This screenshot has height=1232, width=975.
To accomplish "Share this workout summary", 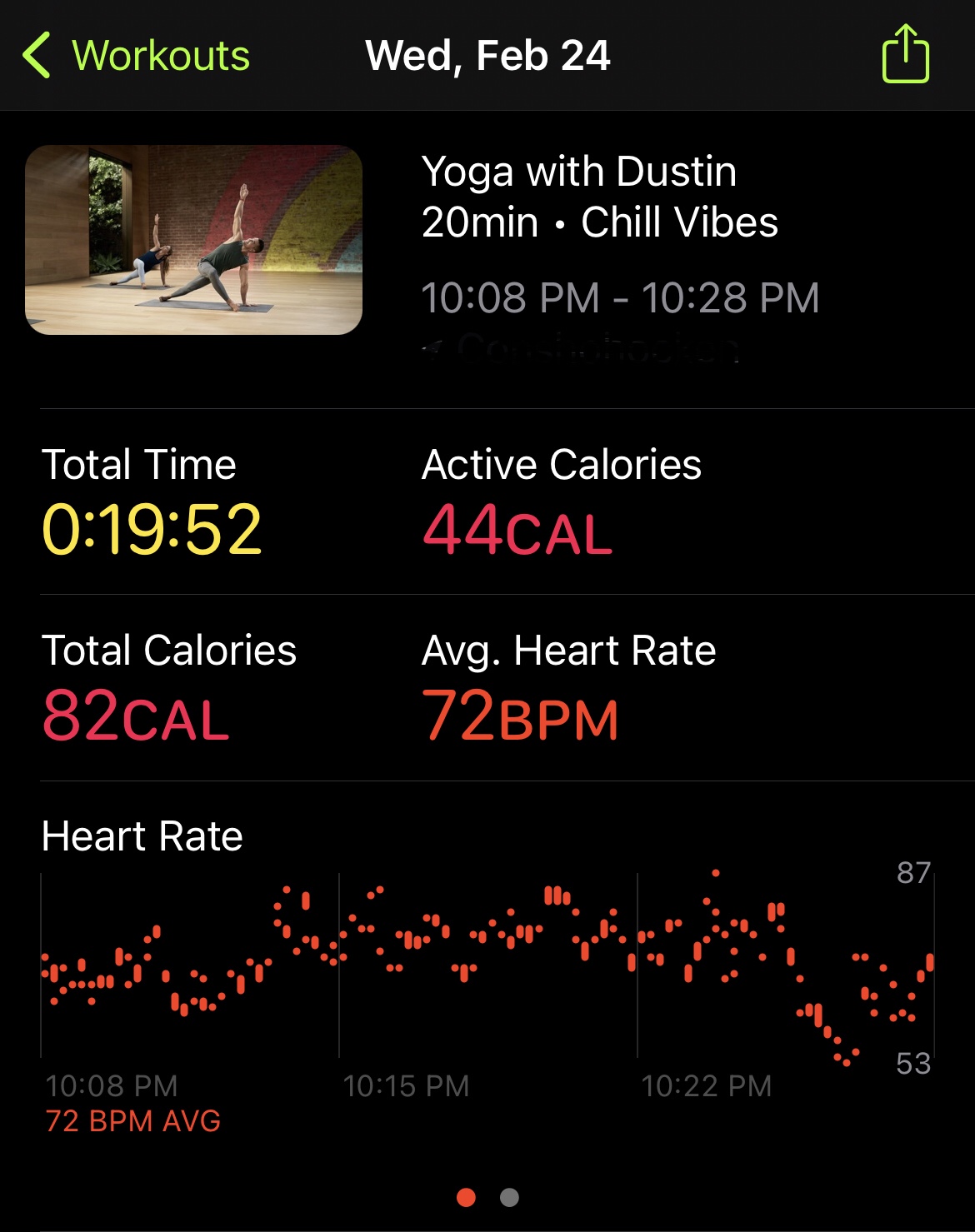I will (x=905, y=55).
